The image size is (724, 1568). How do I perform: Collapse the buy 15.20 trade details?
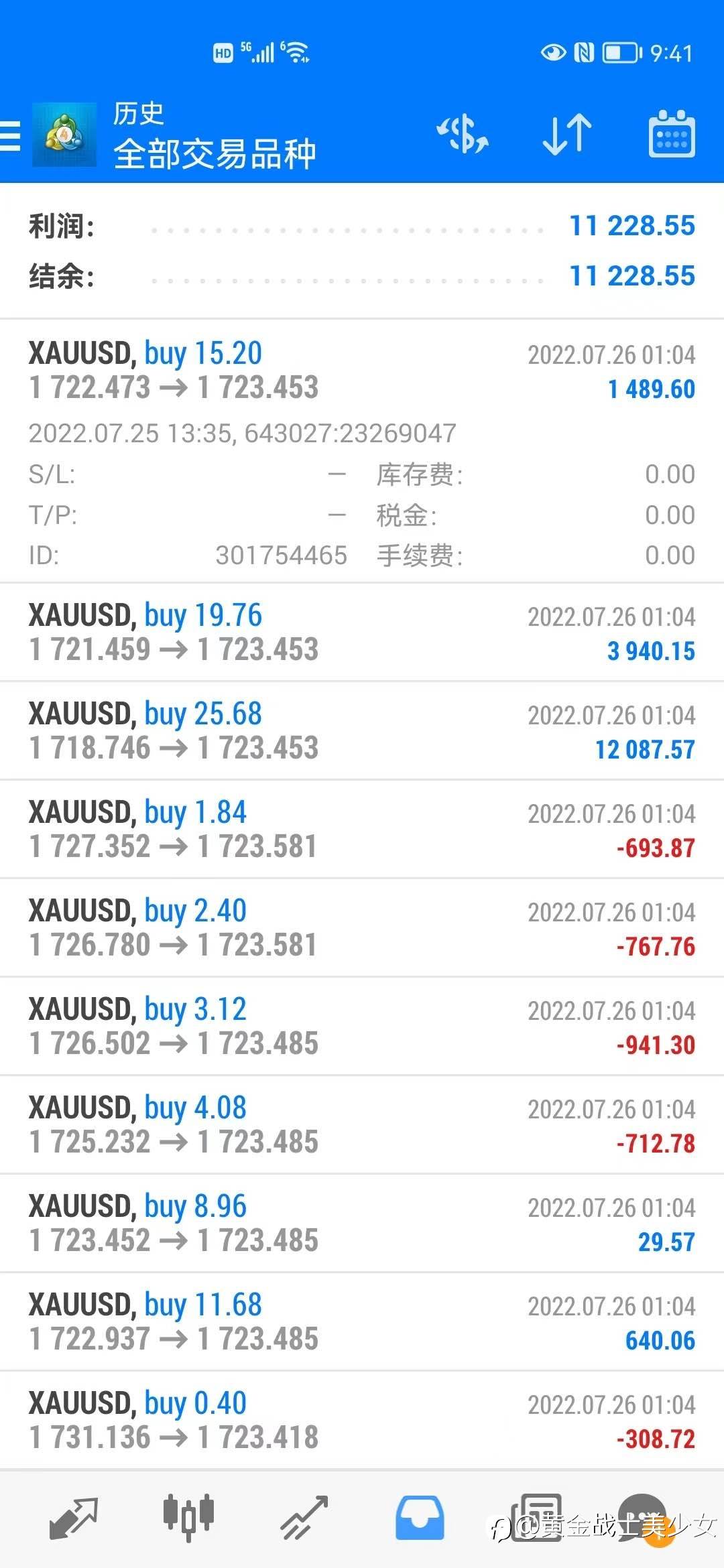[x=362, y=371]
